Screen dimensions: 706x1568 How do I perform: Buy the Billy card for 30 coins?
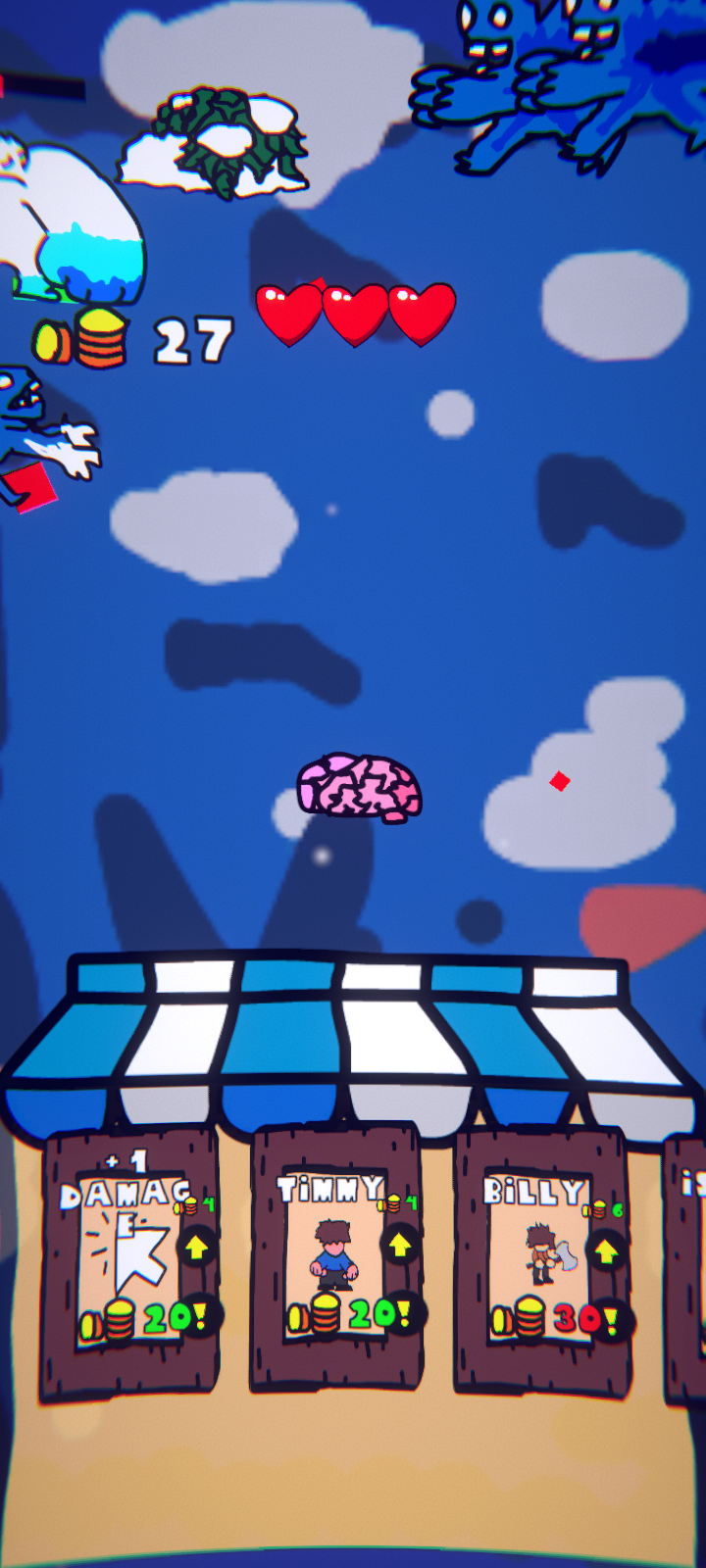(x=540, y=1260)
